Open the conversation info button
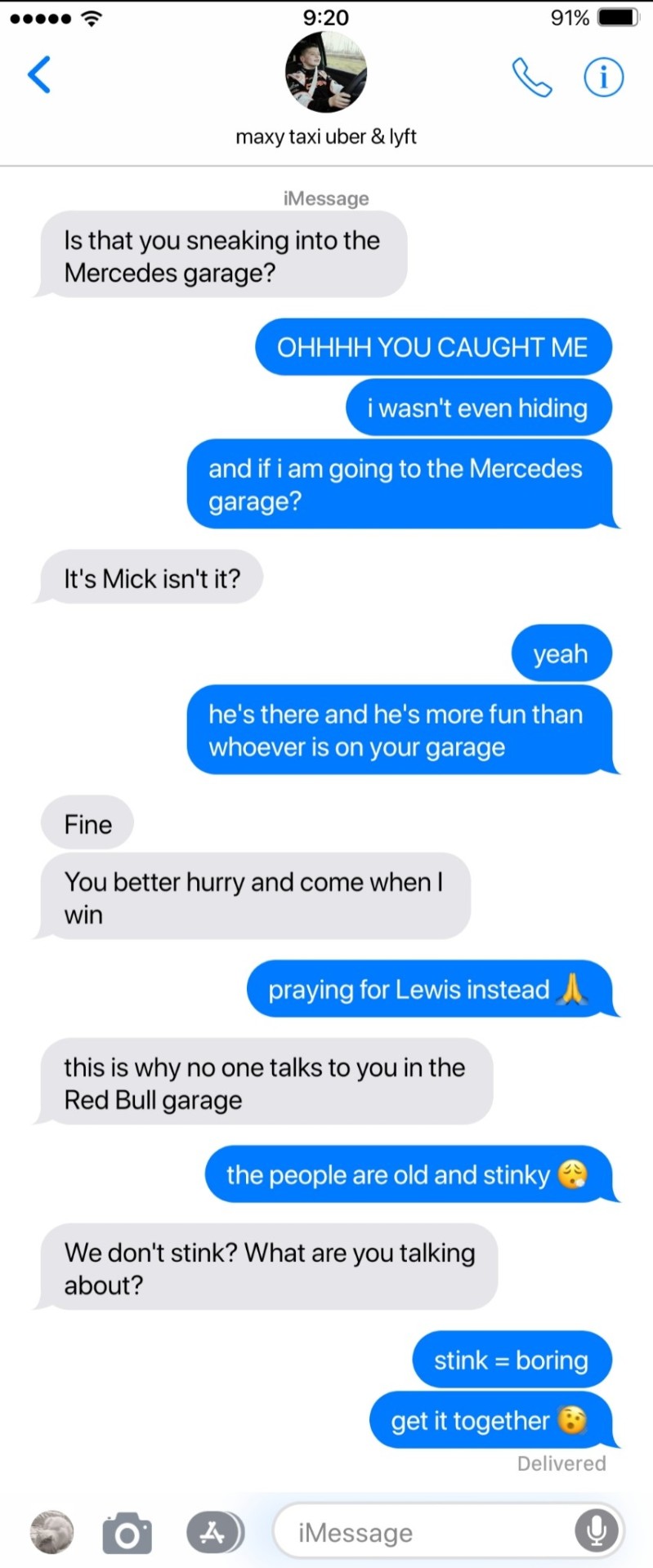The image size is (653, 1568). pyautogui.click(x=603, y=78)
